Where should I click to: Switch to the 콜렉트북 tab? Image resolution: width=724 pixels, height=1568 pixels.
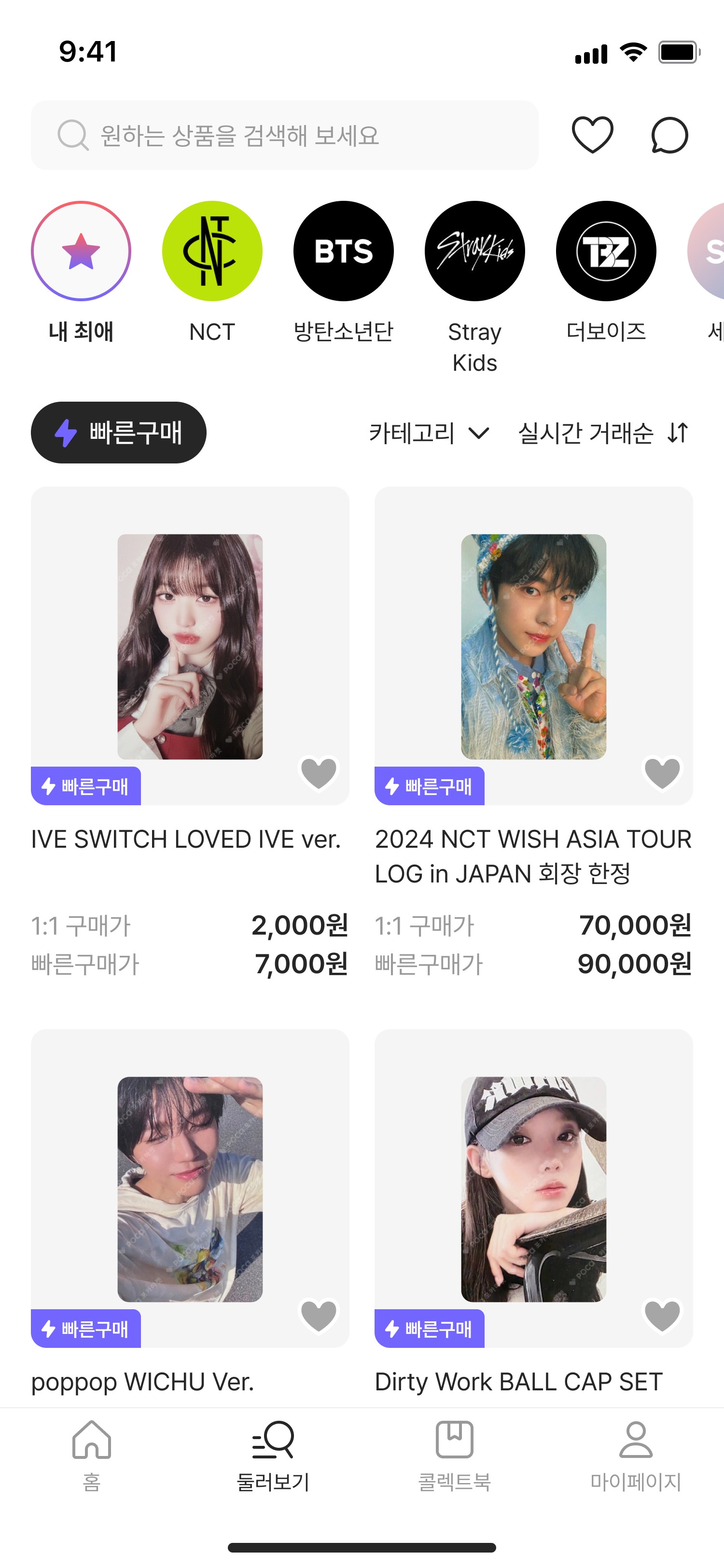(454, 1456)
